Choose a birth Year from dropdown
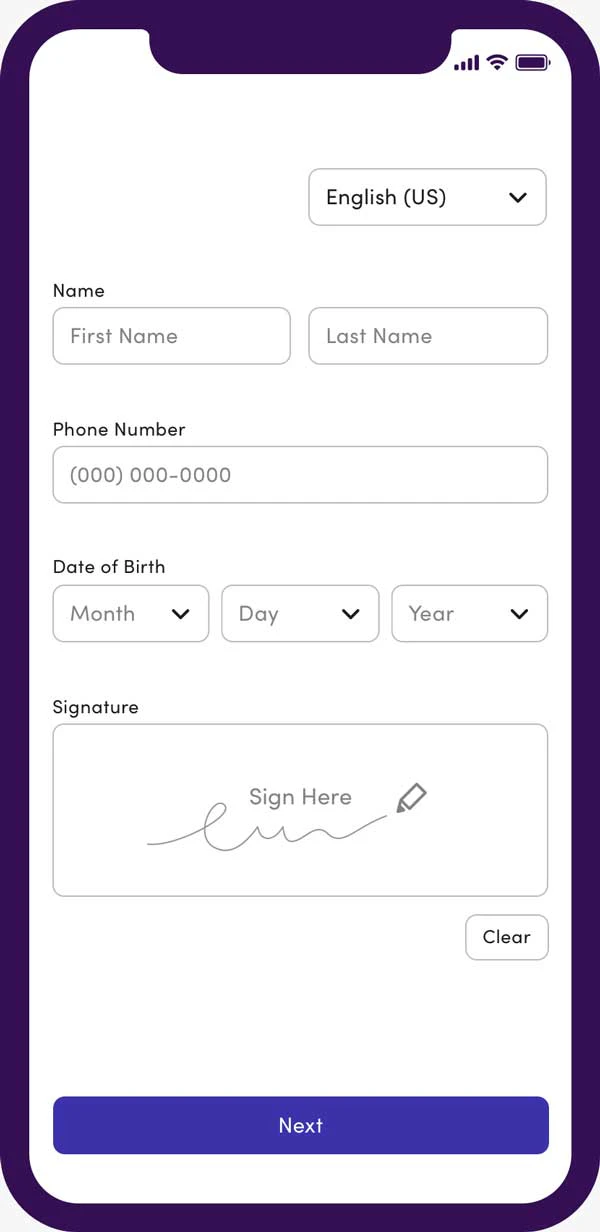The height and width of the screenshot is (1232, 600). [469, 614]
